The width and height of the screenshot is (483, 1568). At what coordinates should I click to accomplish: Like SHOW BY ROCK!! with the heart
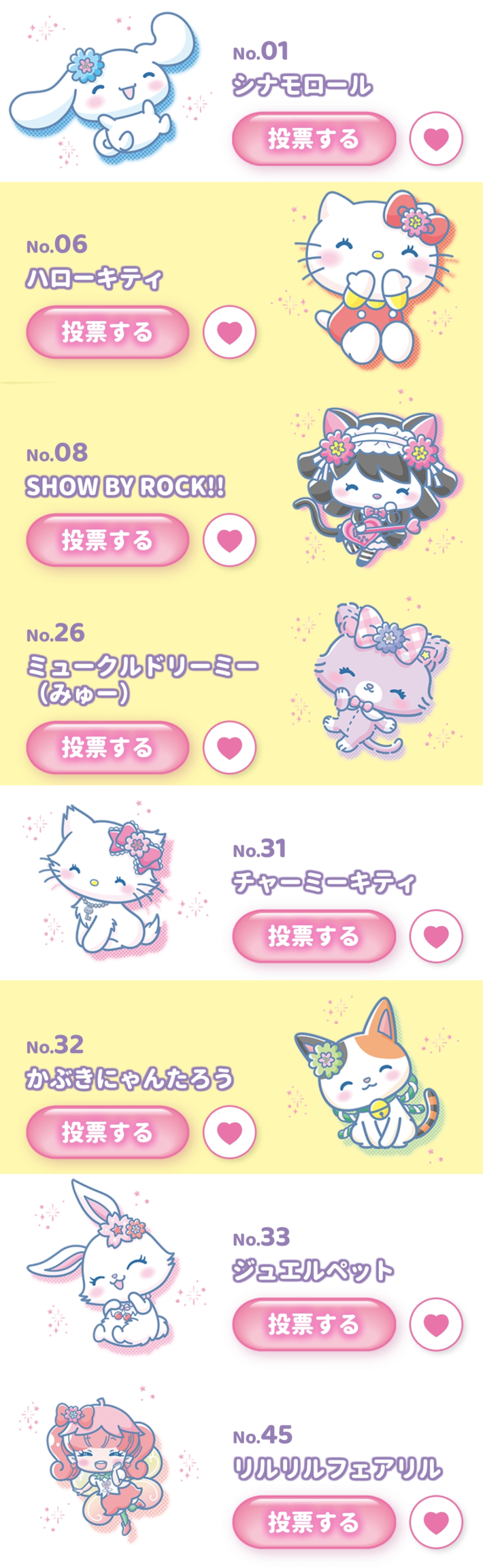pyautogui.click(x=229, y=540)
